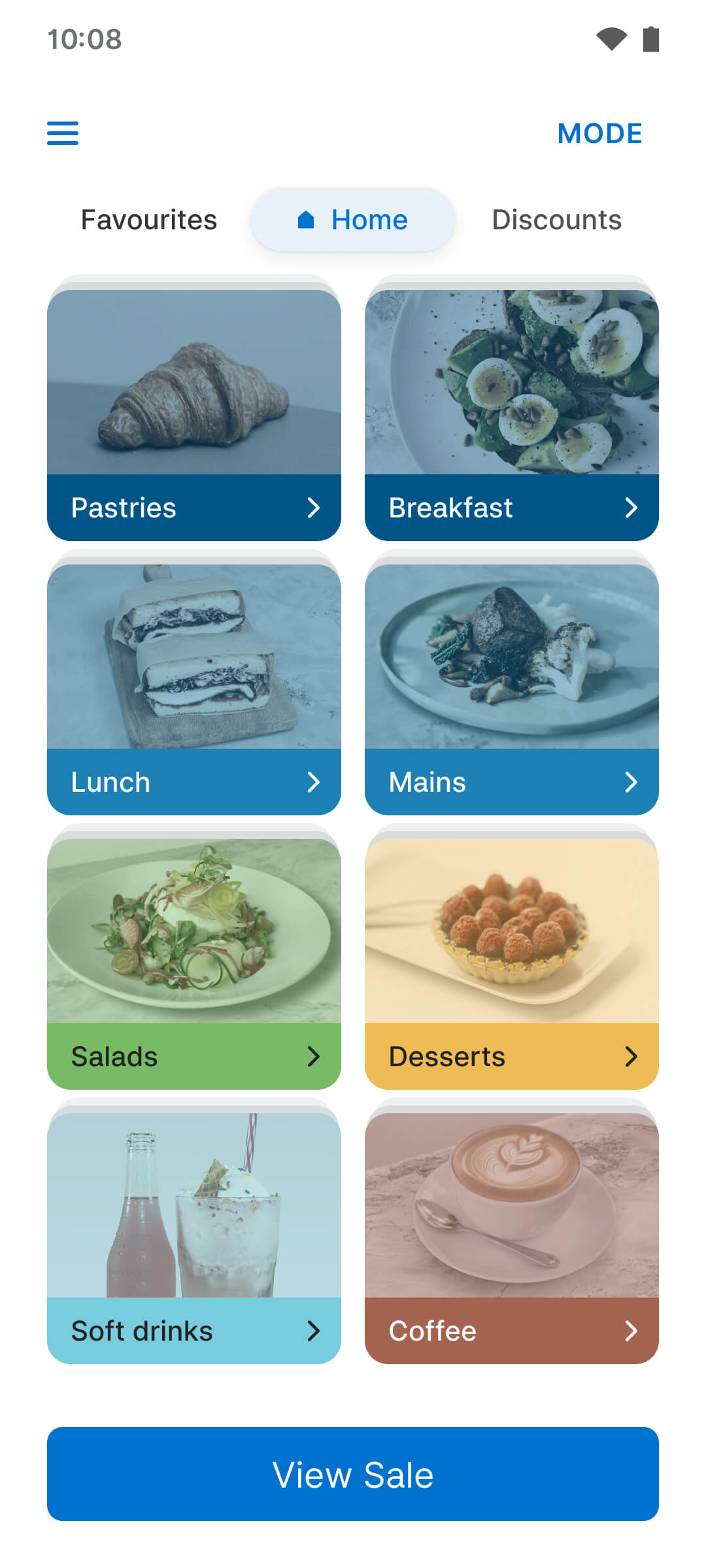The height and width of the screenshot is (1568, 706).
Task: Switch to the Favourites tab
Action: (148, 220)
